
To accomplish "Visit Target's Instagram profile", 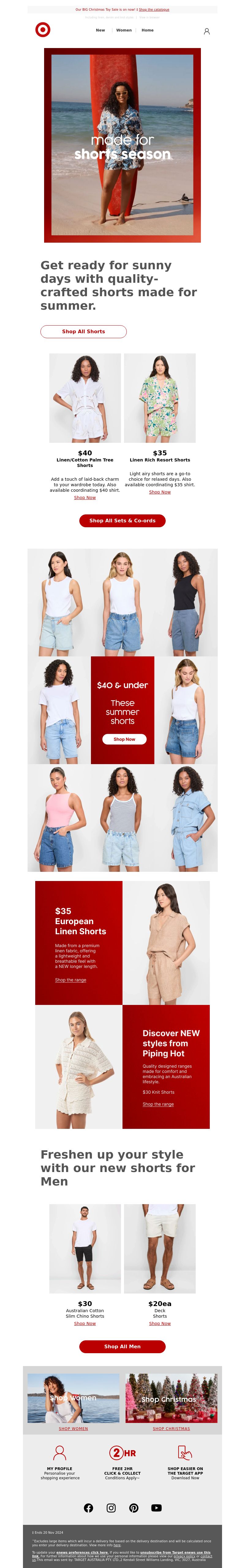I will pos(111,1507).
